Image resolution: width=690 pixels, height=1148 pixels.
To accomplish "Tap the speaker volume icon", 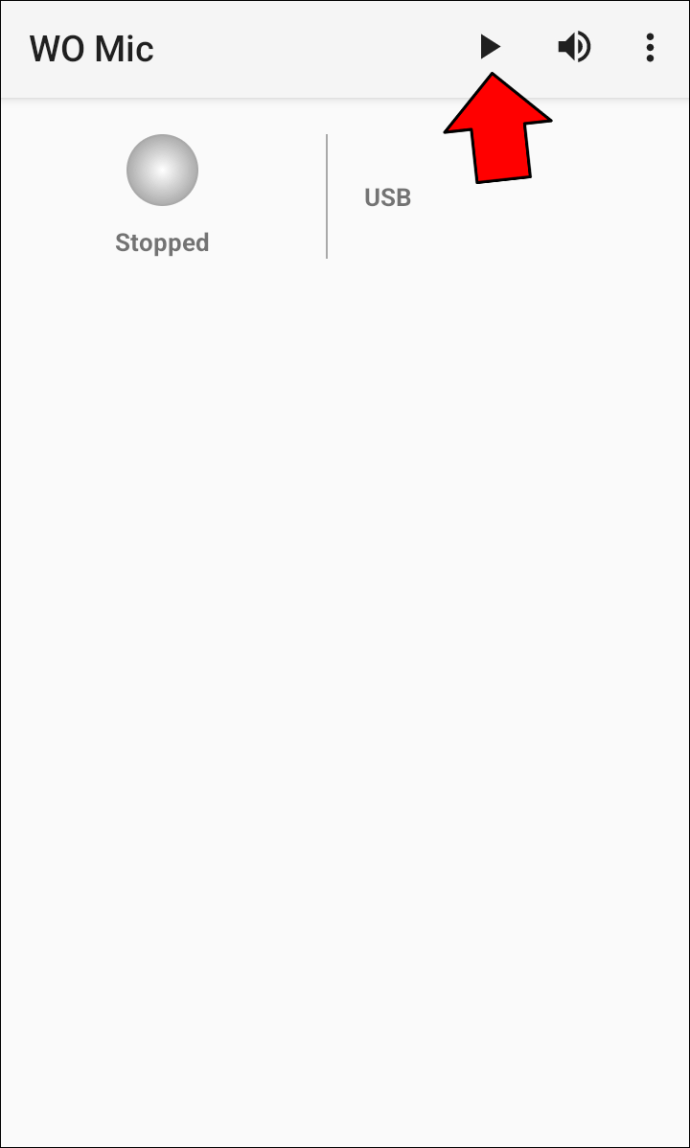I will coord(573,47).
